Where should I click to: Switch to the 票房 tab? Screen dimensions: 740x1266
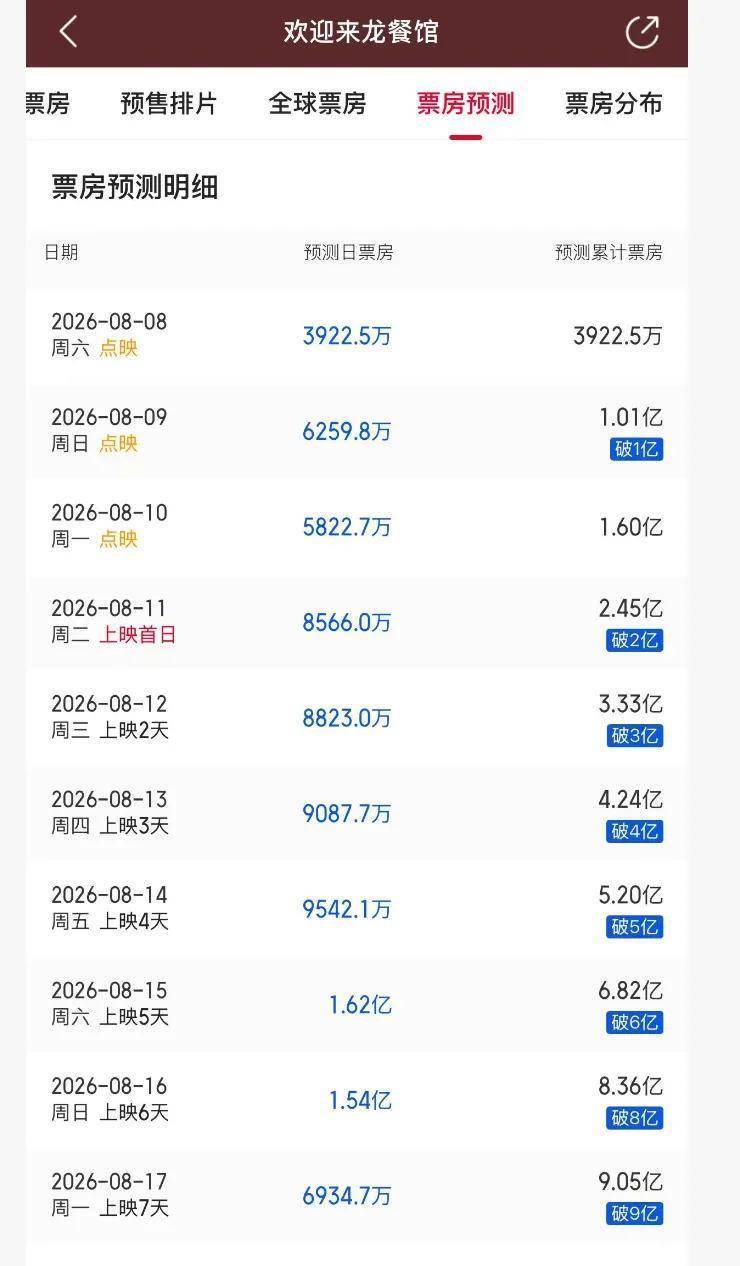[47, 103]
